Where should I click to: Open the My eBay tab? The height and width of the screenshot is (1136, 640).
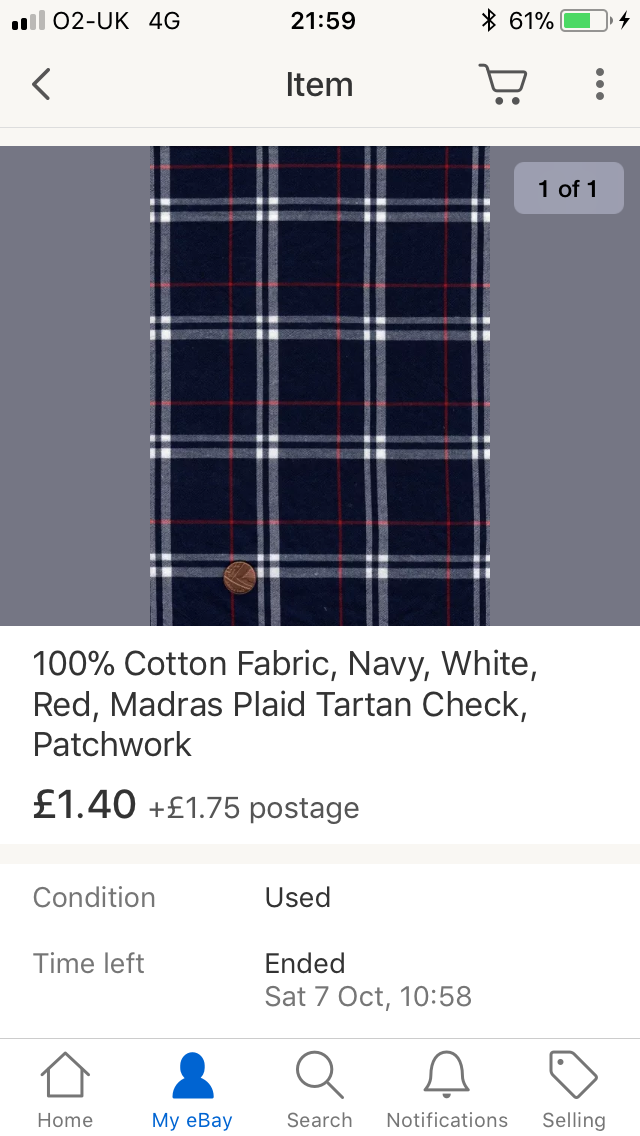192,1090
